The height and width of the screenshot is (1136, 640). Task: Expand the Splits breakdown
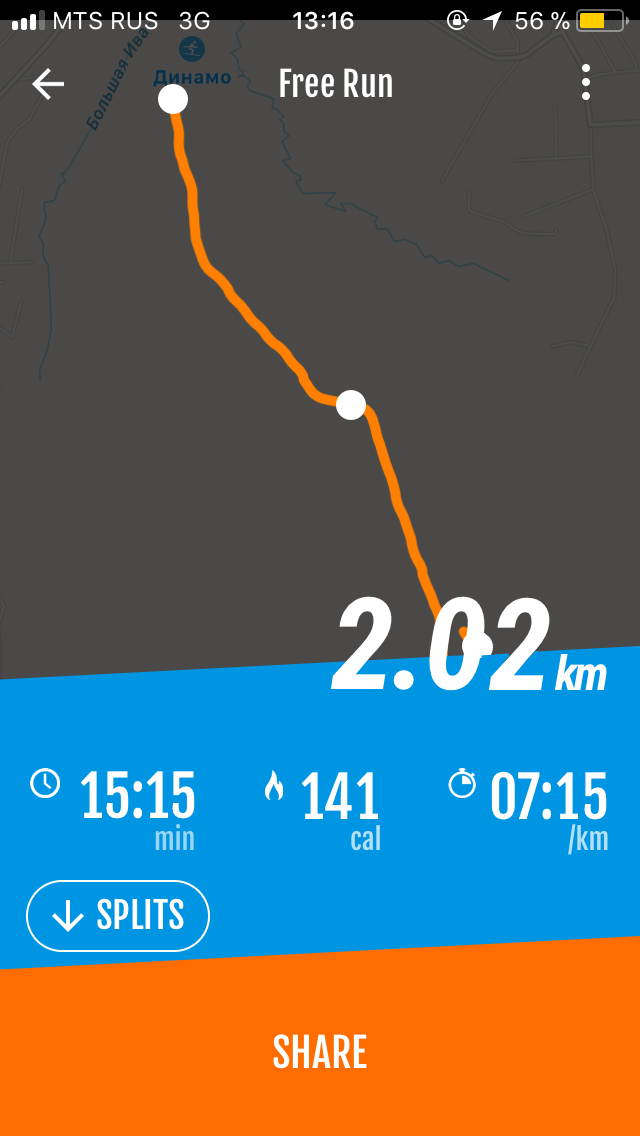point(118,915)
